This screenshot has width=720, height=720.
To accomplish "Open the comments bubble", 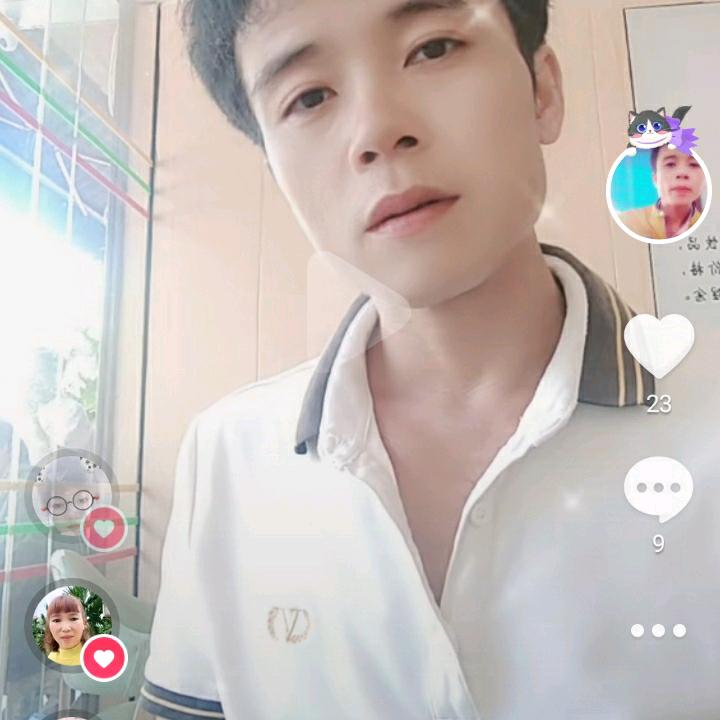I will click(x=658, y=488).
